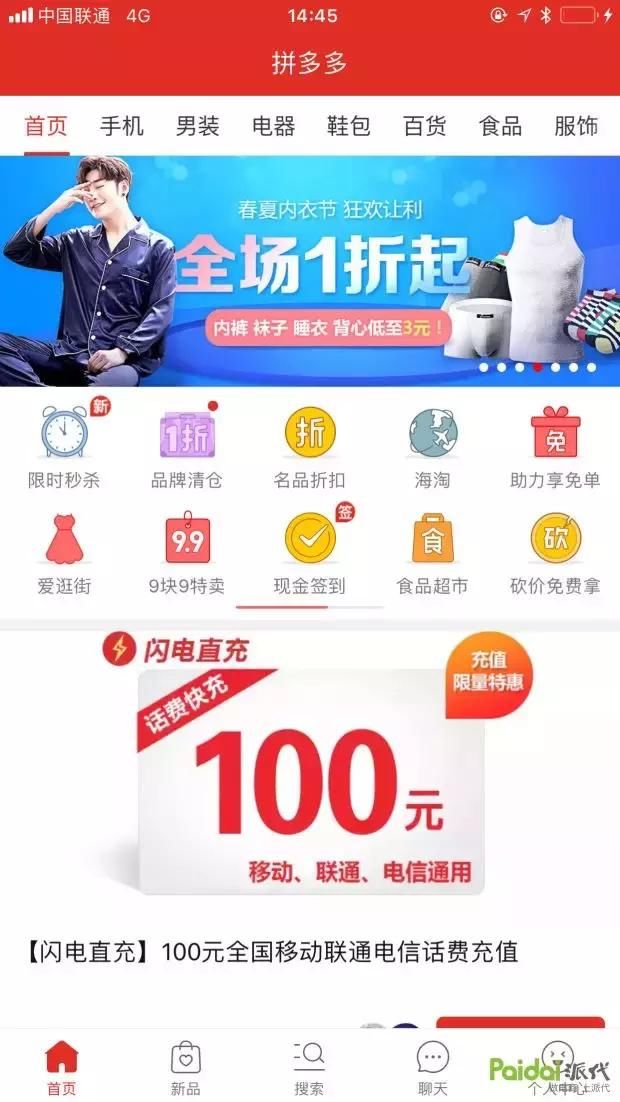Open the 春夏内衣节 promo banner
Screen dimensions: 620x1102
310,271
